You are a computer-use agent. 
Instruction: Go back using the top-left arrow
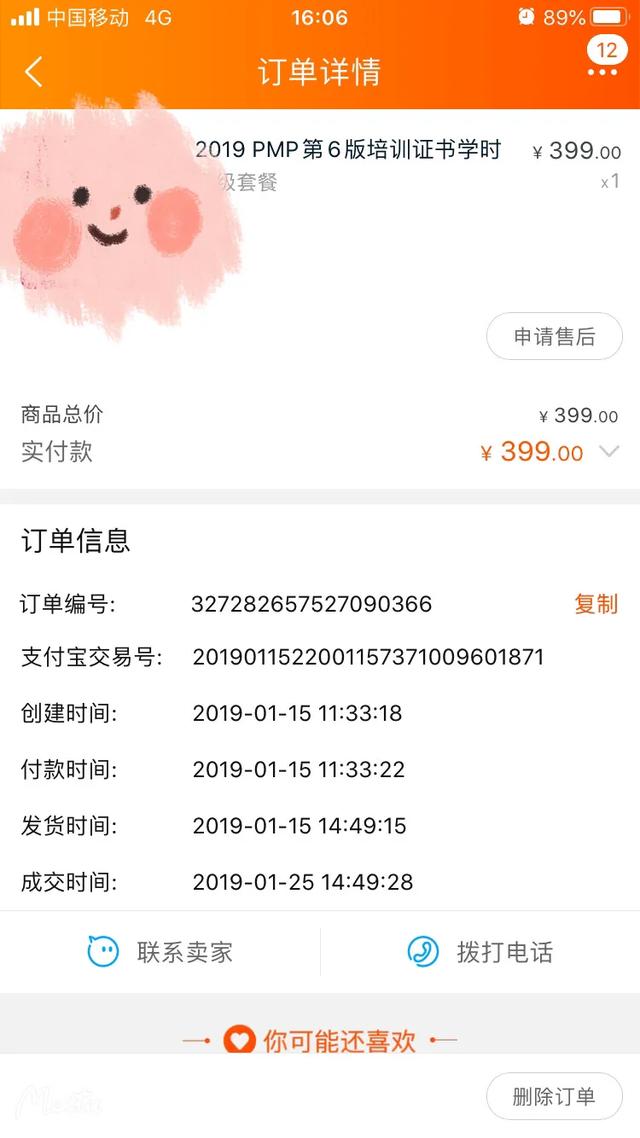click(33, 72)
